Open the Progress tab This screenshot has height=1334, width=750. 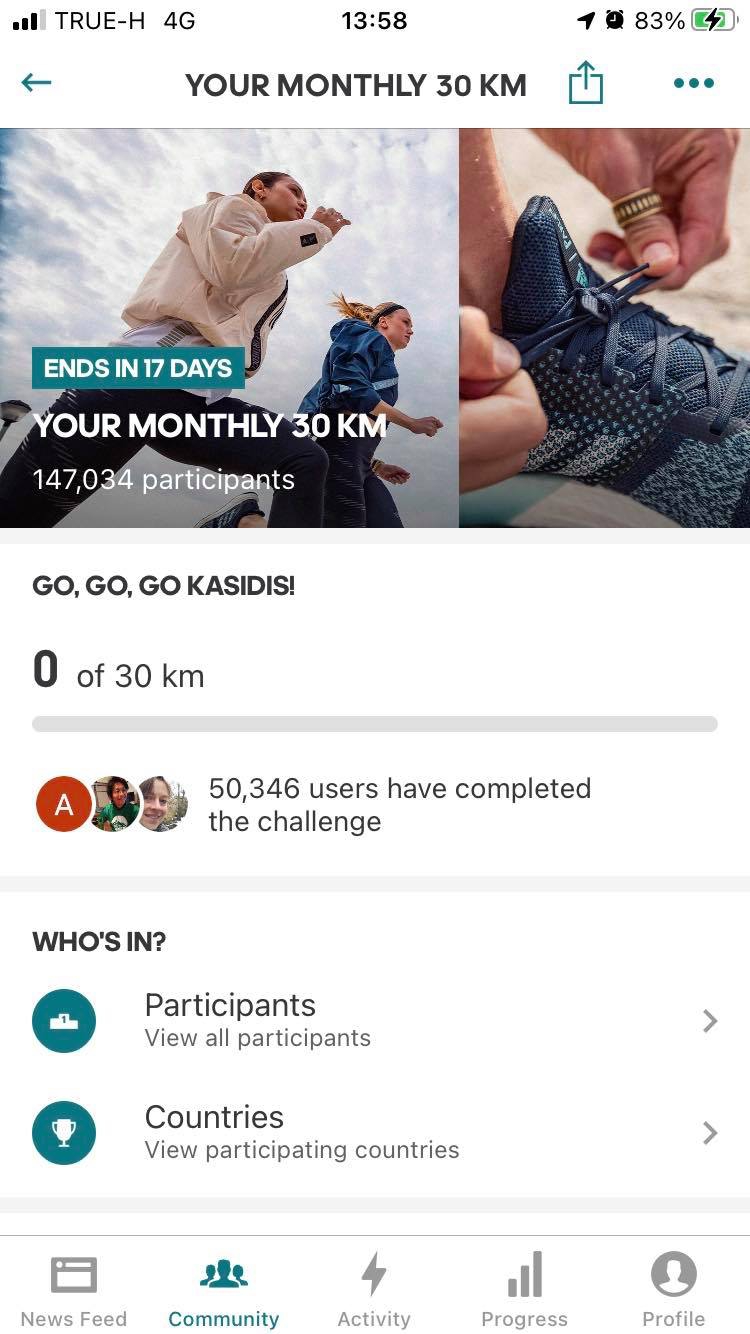click(524, 1290)
